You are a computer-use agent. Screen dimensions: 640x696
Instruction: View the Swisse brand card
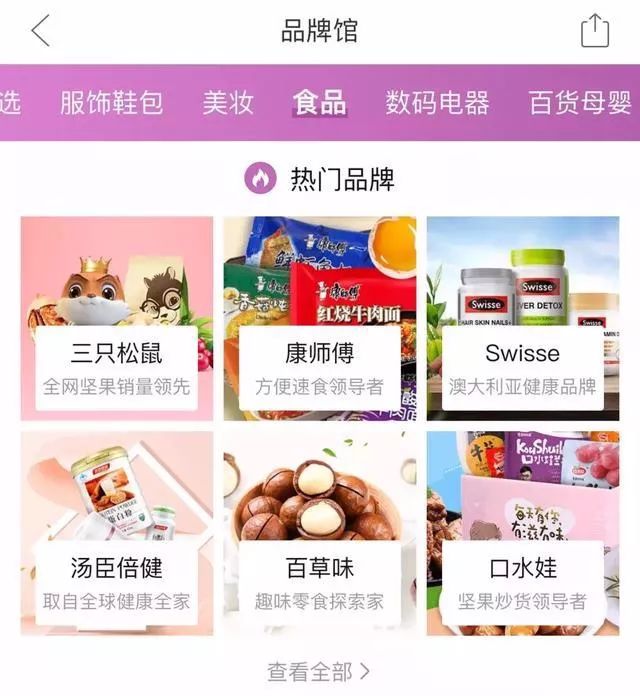coord(523,318)
